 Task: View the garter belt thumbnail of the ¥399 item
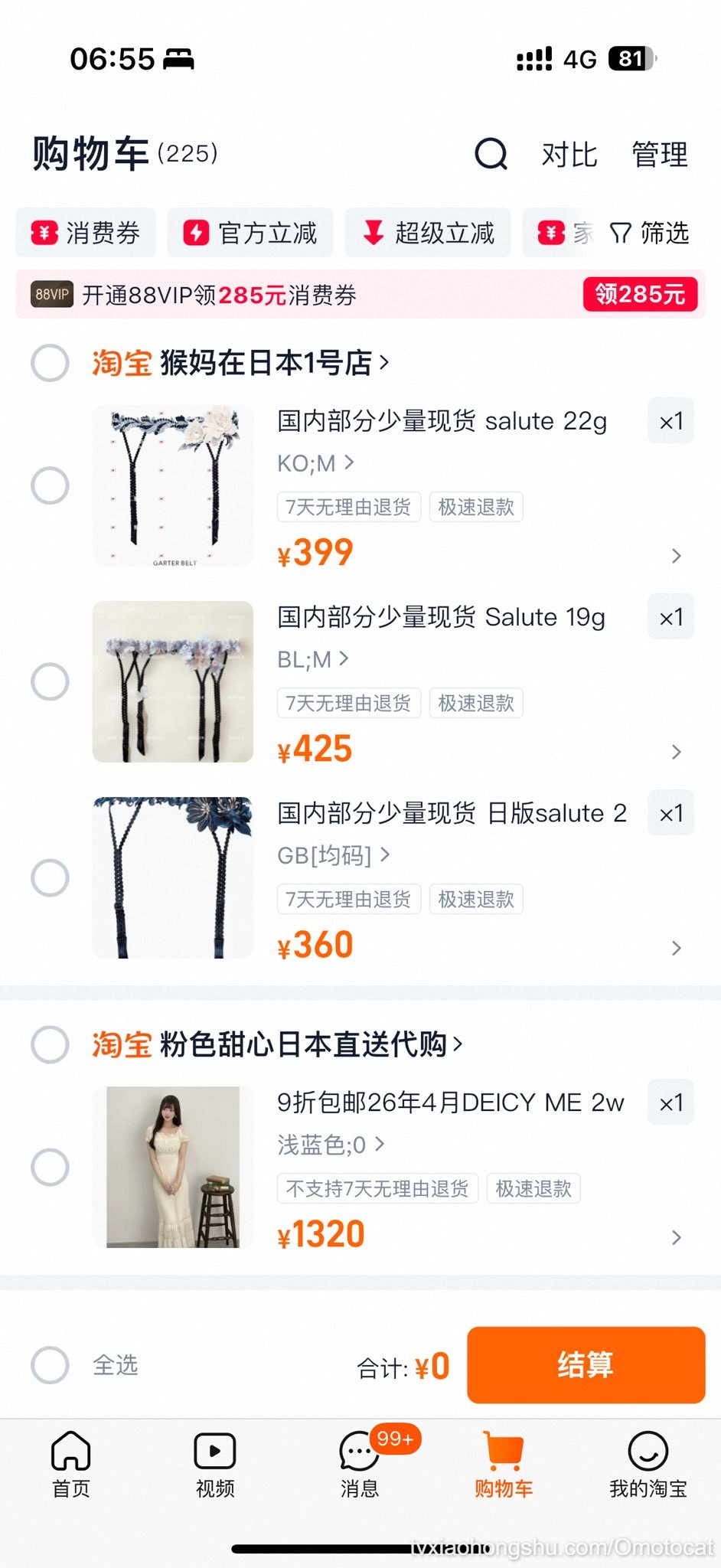click(172, 485)
